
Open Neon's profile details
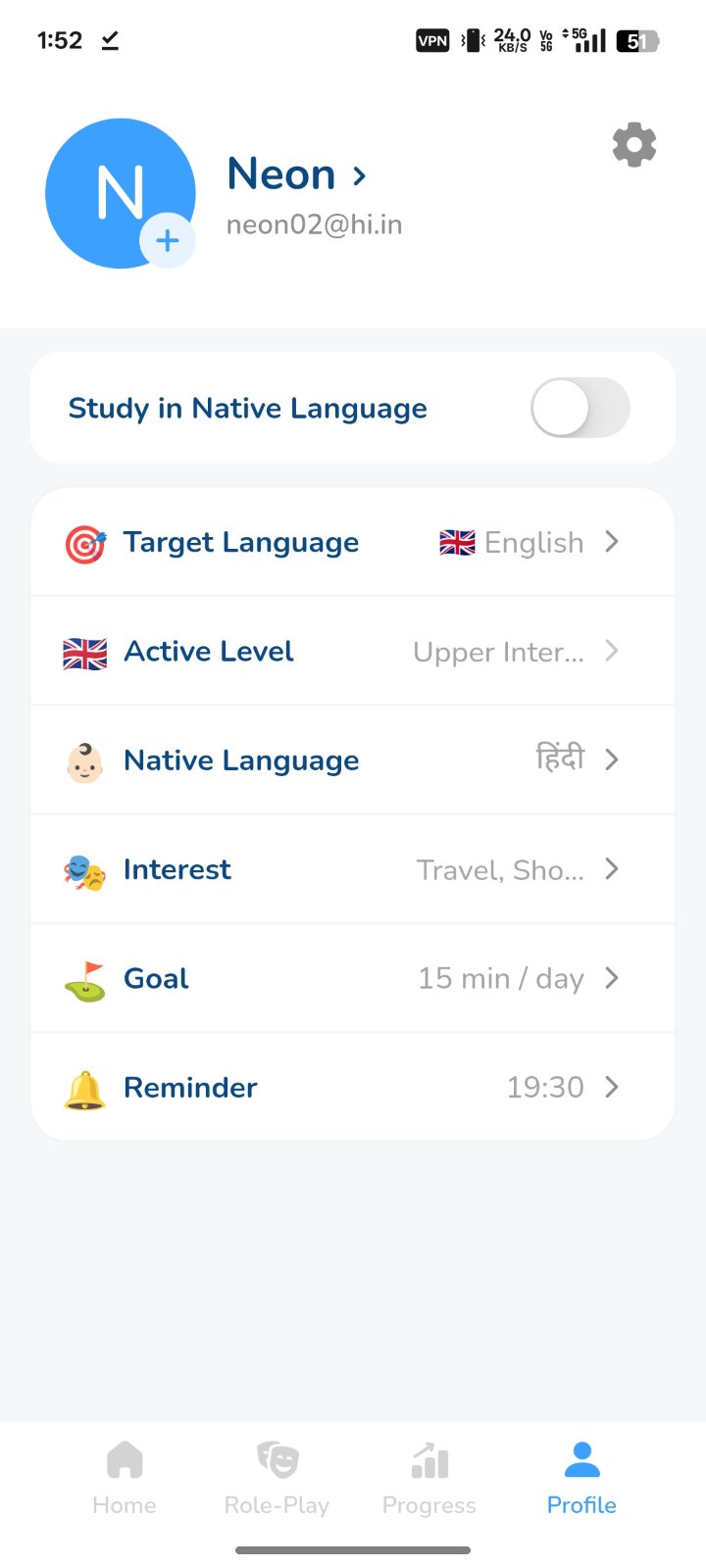296,175
